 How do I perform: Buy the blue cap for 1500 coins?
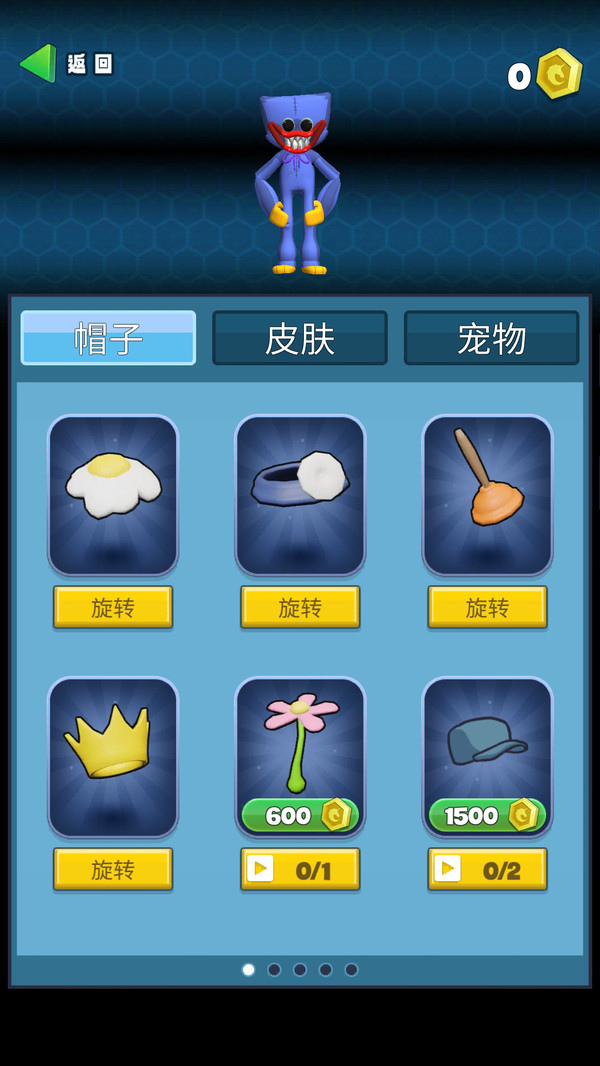(487, 815)
